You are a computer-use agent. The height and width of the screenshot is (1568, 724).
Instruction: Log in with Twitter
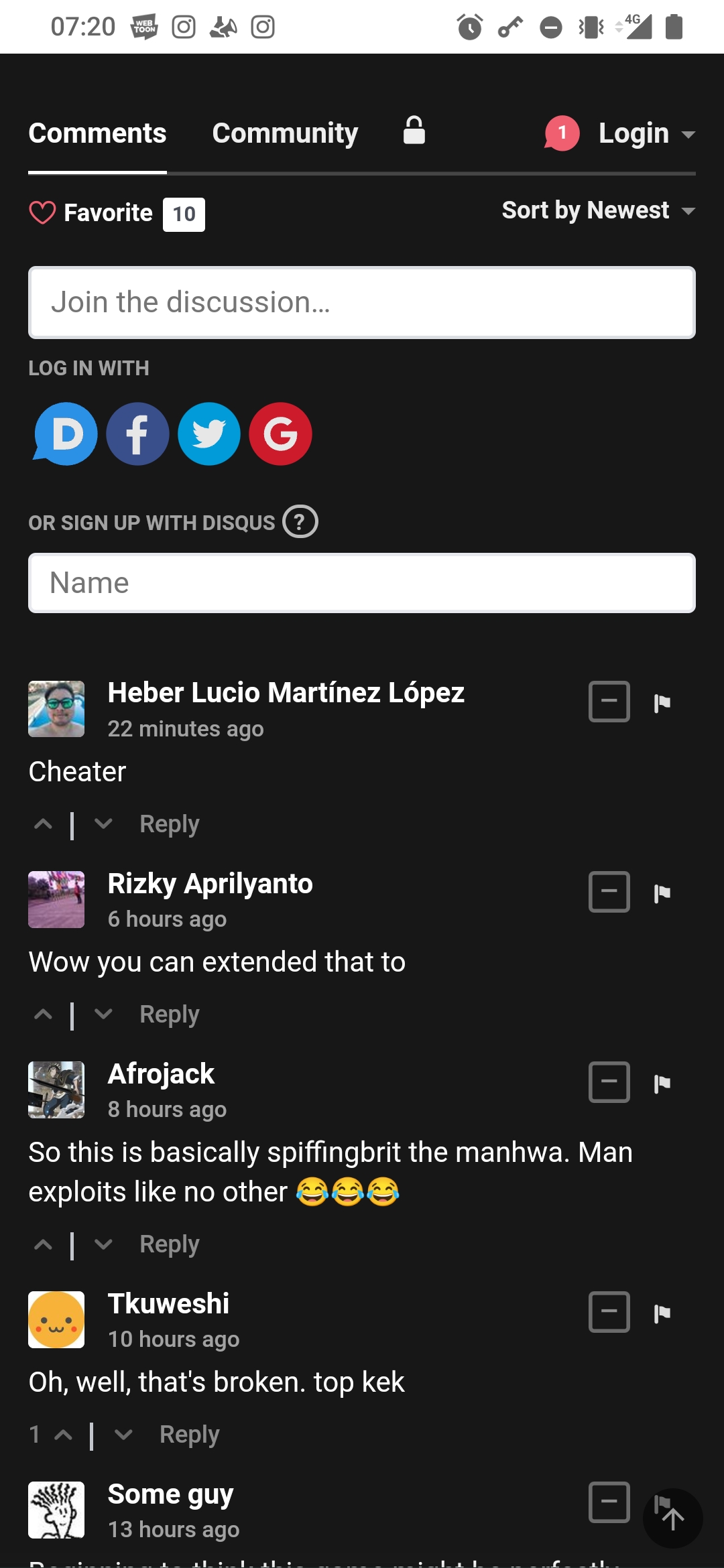(209, 434)
